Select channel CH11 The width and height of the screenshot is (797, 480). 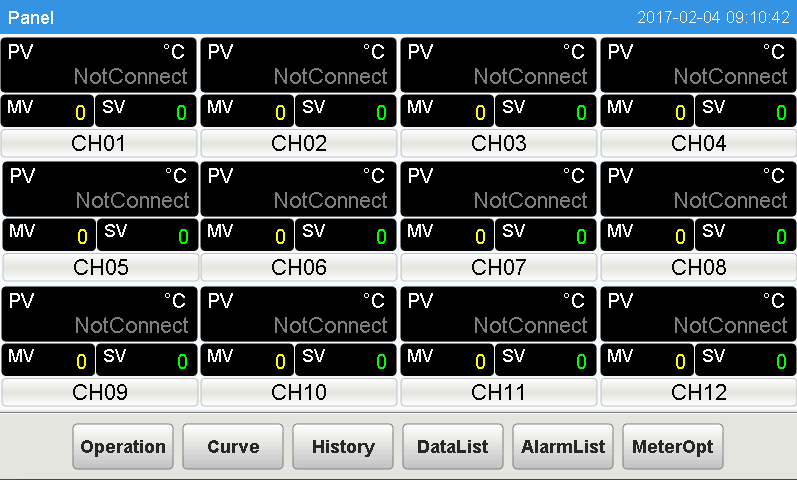click(499, 393)
